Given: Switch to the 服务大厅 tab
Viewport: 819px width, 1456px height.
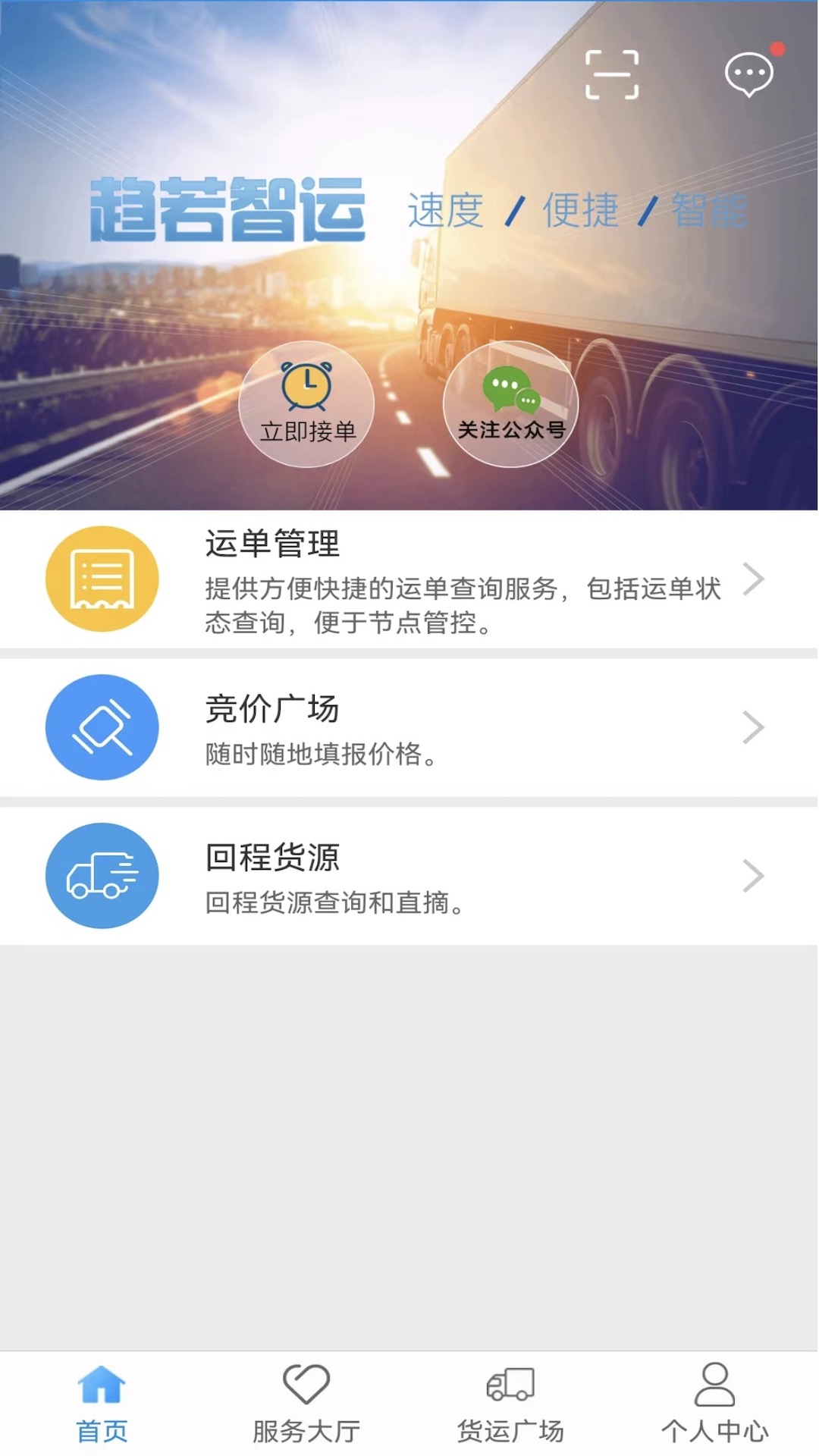Looking at the screenshot, I should [x=306, y=1426].
